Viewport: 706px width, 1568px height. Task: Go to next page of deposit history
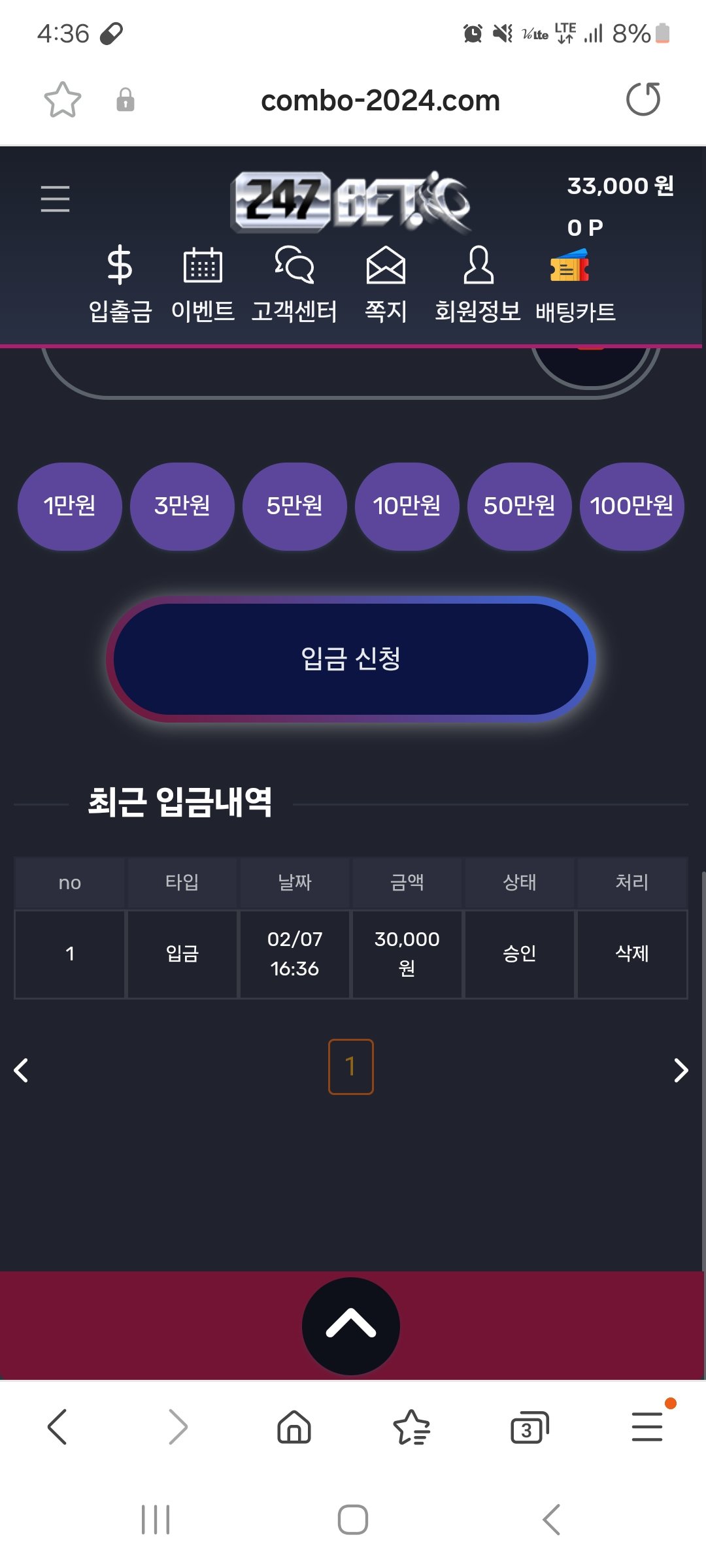click(x=681, y=1070)
